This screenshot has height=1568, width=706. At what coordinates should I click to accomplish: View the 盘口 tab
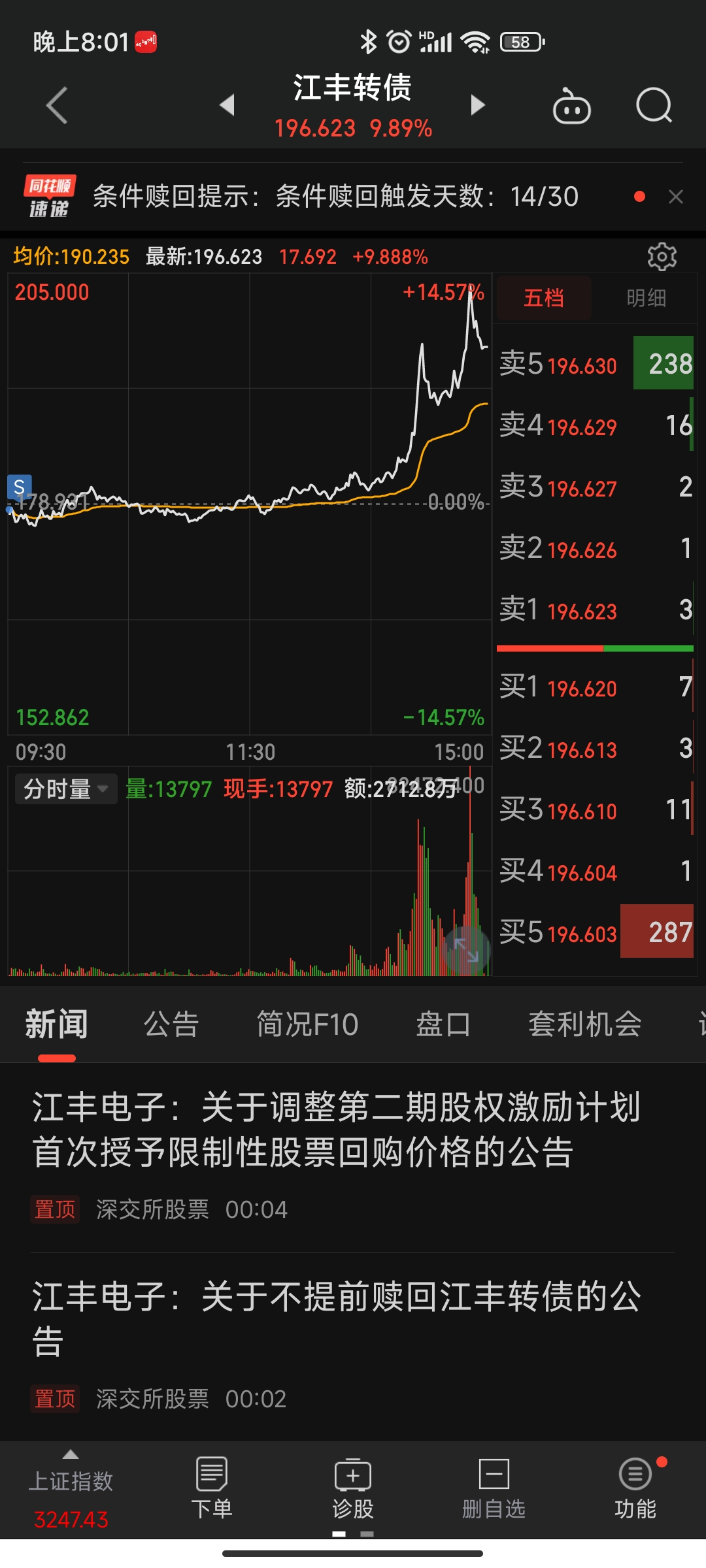[x=443, y=1024]
